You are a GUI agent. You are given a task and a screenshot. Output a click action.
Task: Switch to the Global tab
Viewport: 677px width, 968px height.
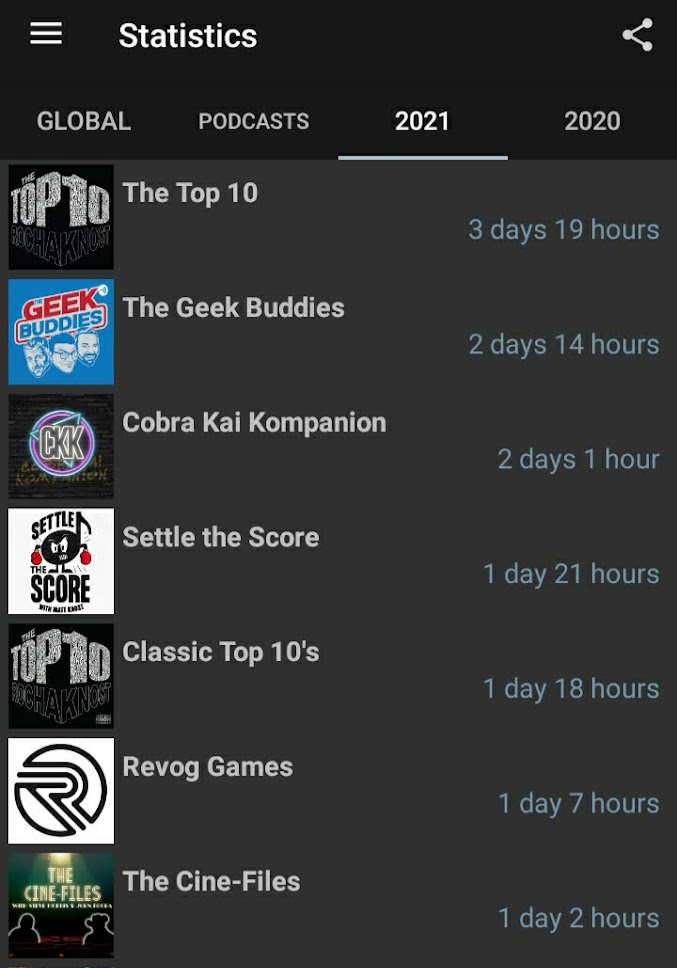point(84,121)
